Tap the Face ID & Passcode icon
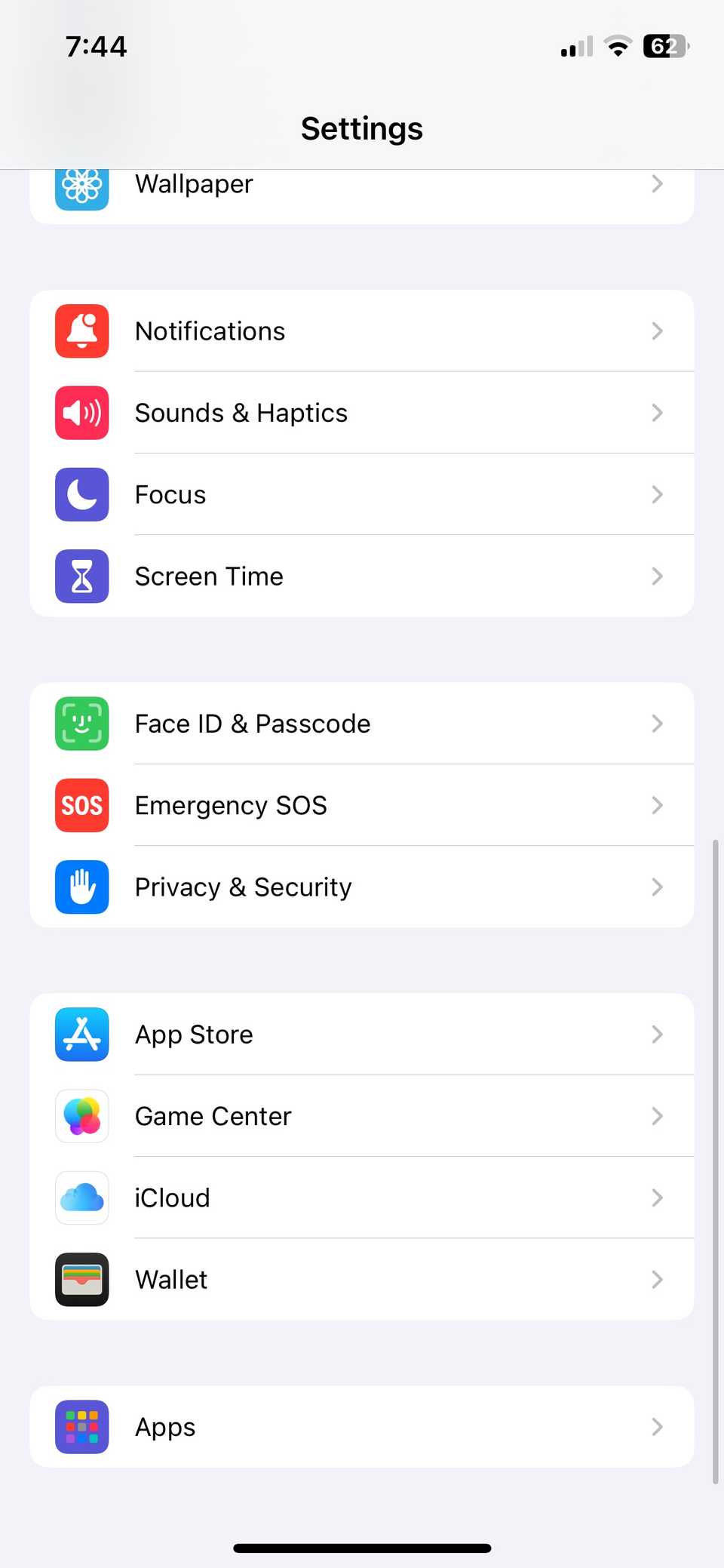Screen dimensions: 724x1568 81,723
